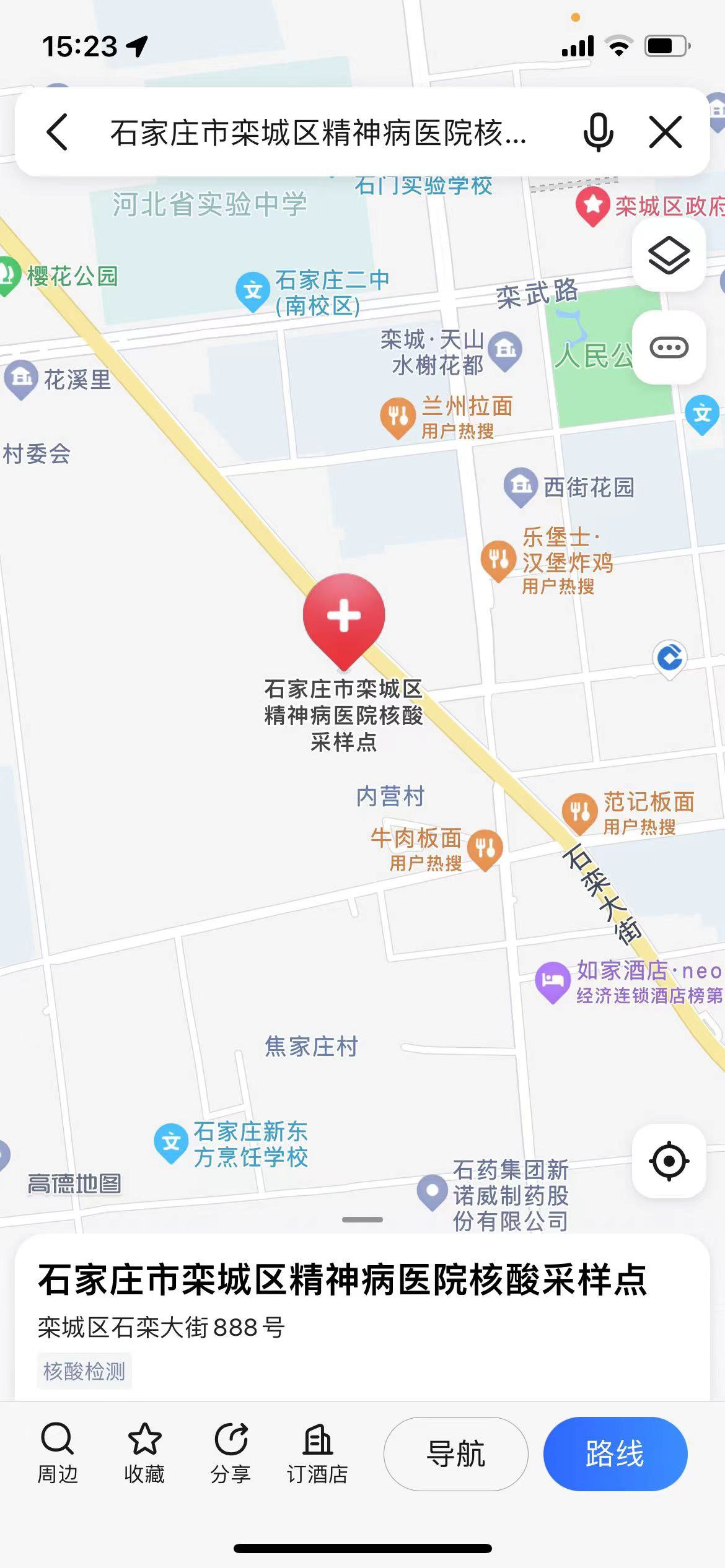Start 导航 navigation to the sampling point
This screenshot has height=1568, width=725.
click(455, 1453)
